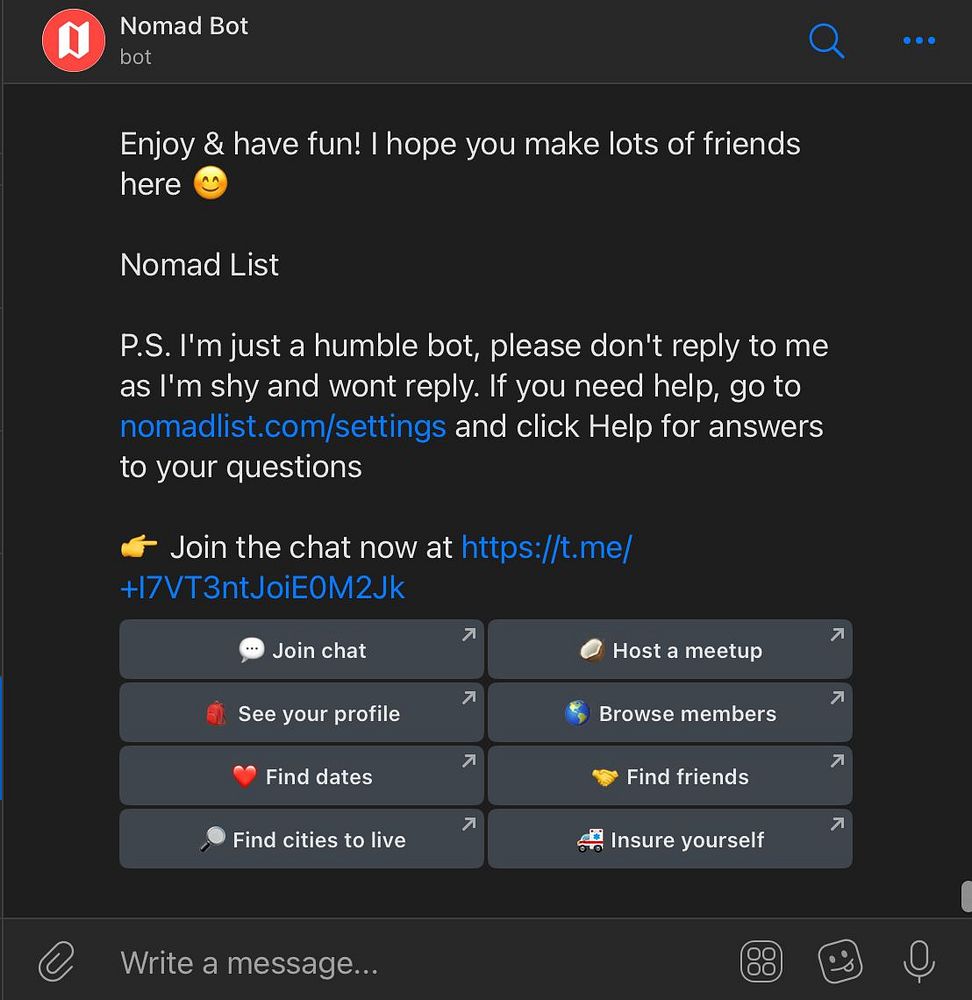The width and height of the screenshot is (972, 1000).
Task: Open Find cities to live
Action: point(301,839)
